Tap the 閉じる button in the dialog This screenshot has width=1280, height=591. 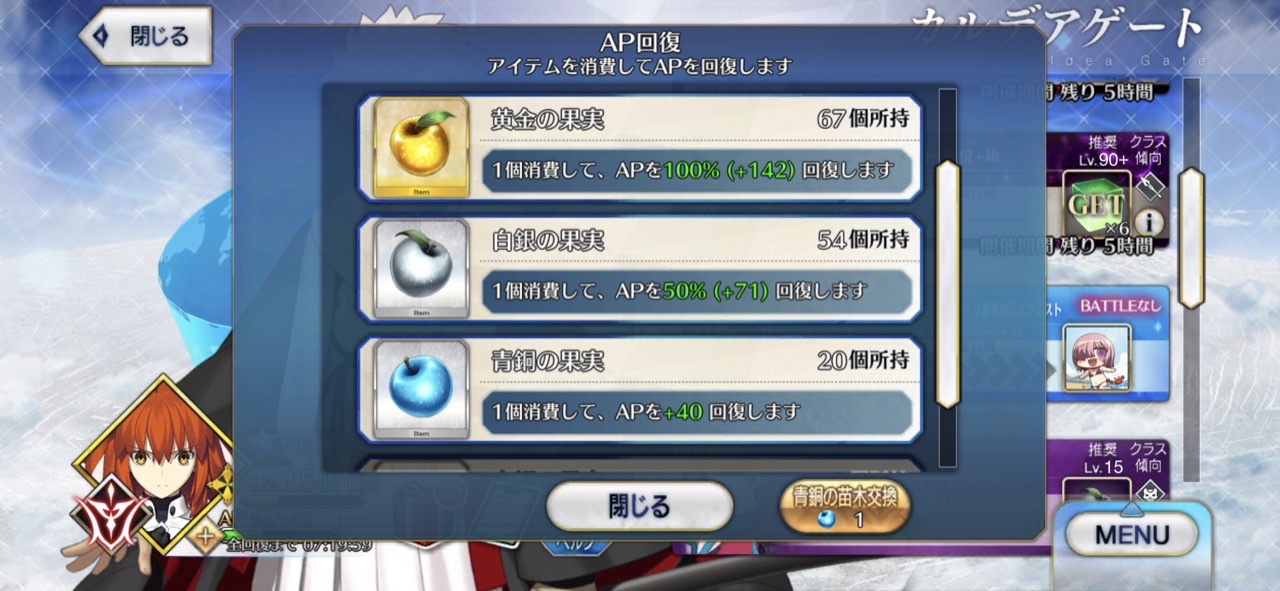[639, 506]
